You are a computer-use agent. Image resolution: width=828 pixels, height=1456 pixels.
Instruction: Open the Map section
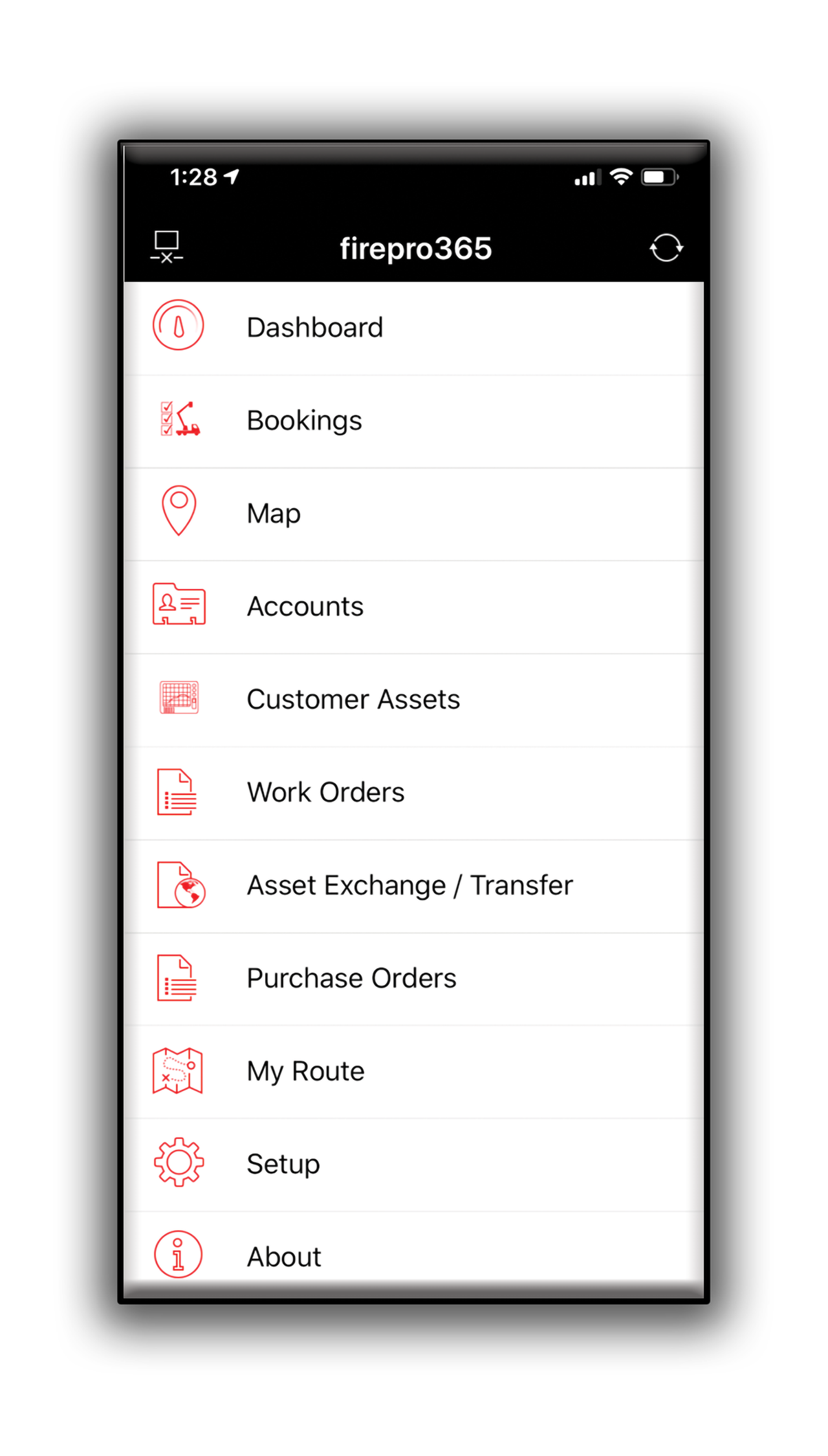click(x=274, y=514)
